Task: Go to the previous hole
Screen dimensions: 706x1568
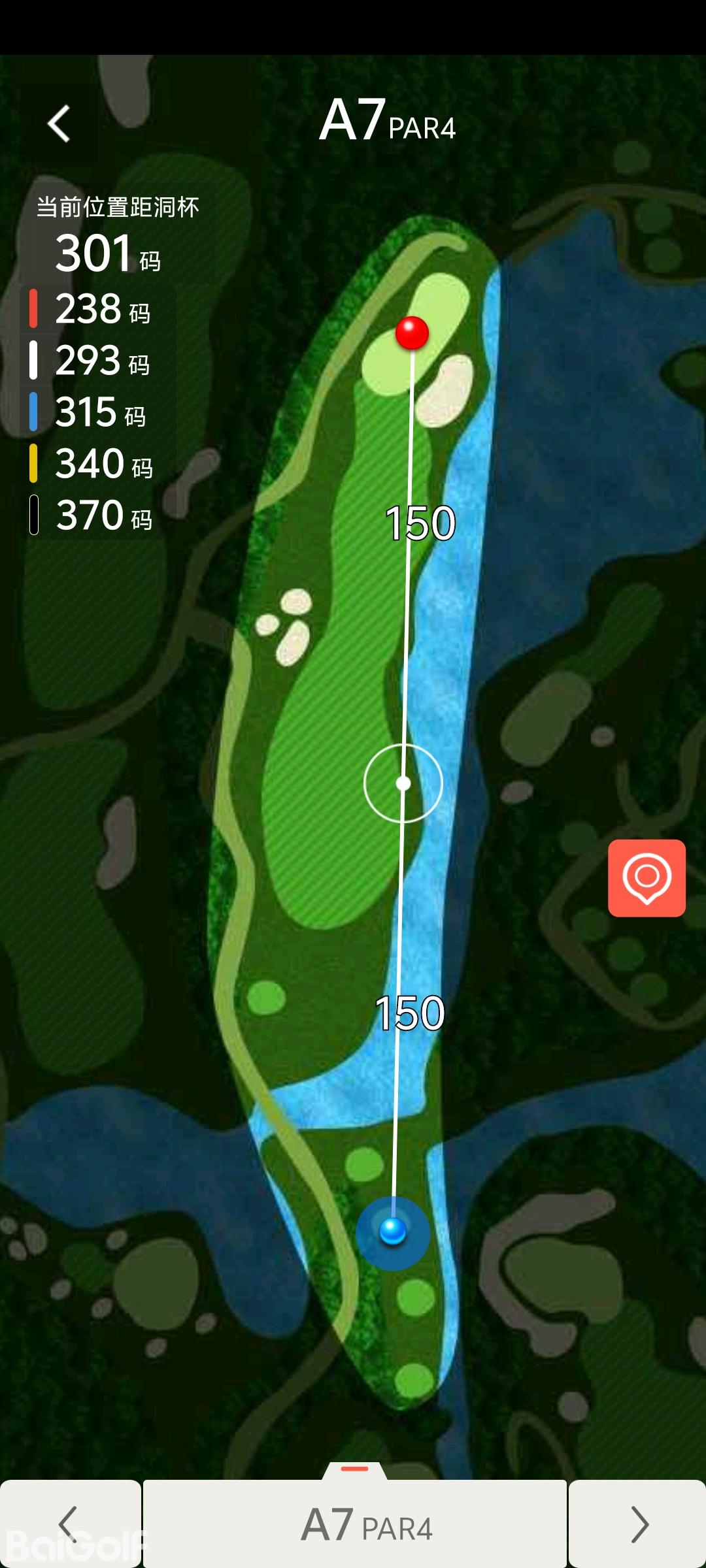Action: pos(69,1524)
